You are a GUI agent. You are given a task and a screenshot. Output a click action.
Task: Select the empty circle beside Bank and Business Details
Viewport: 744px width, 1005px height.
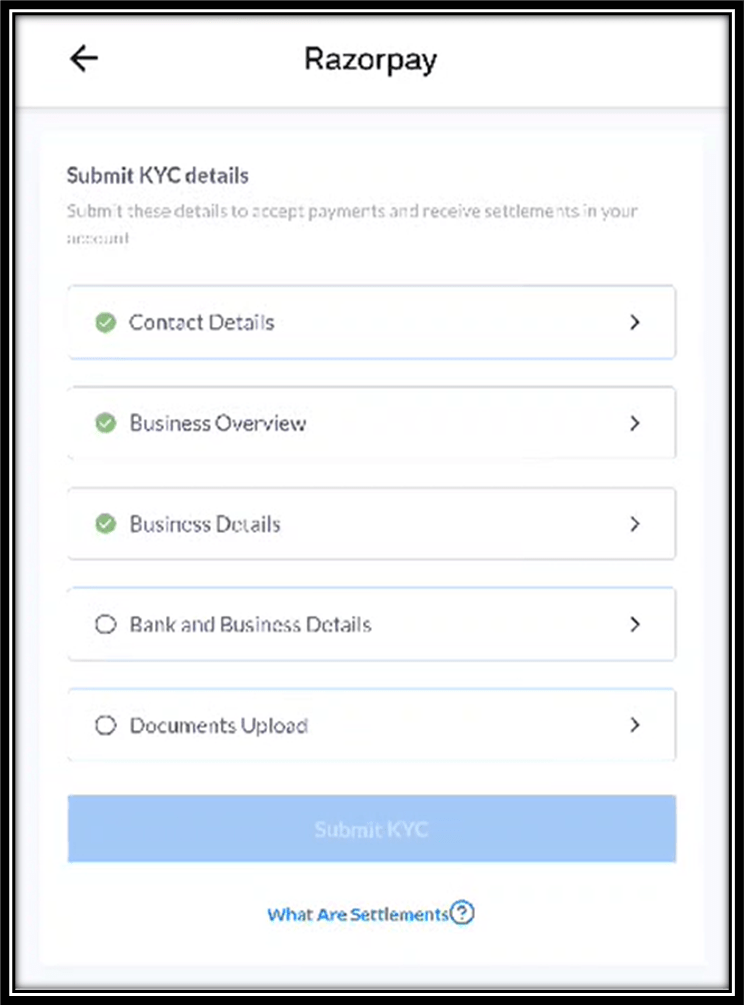pyautogui.click(x=106, y=624)
